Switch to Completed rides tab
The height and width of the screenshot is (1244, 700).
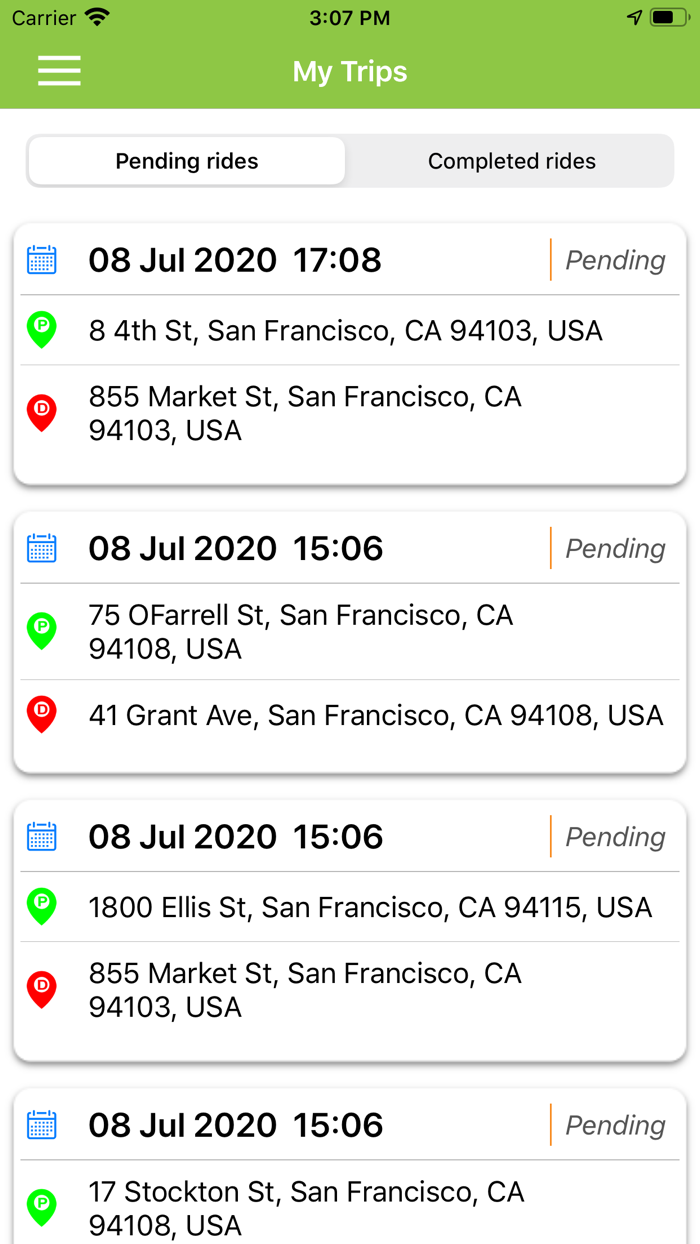click(511, 161)
